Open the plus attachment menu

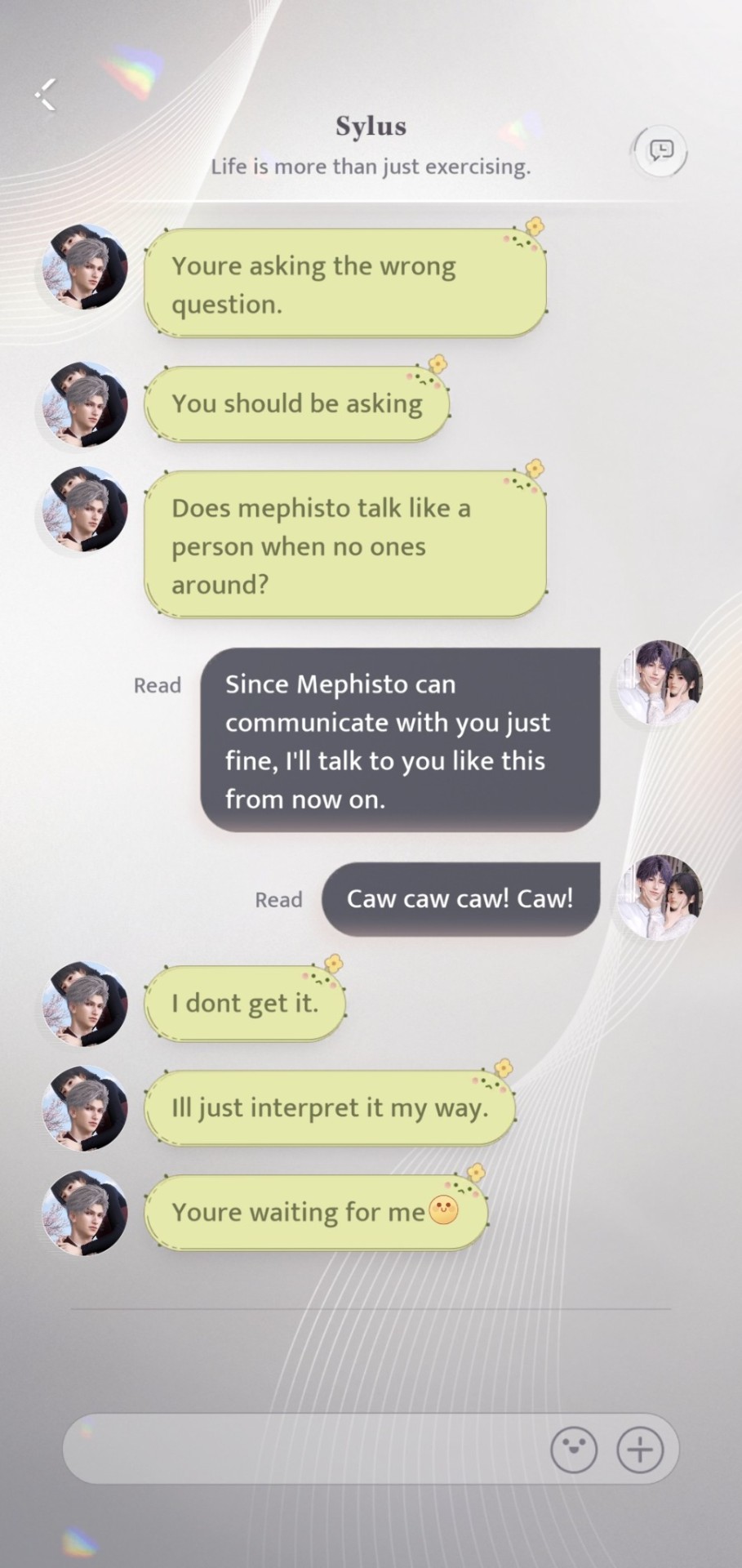pyautogui.click(x=640, y=1450)
